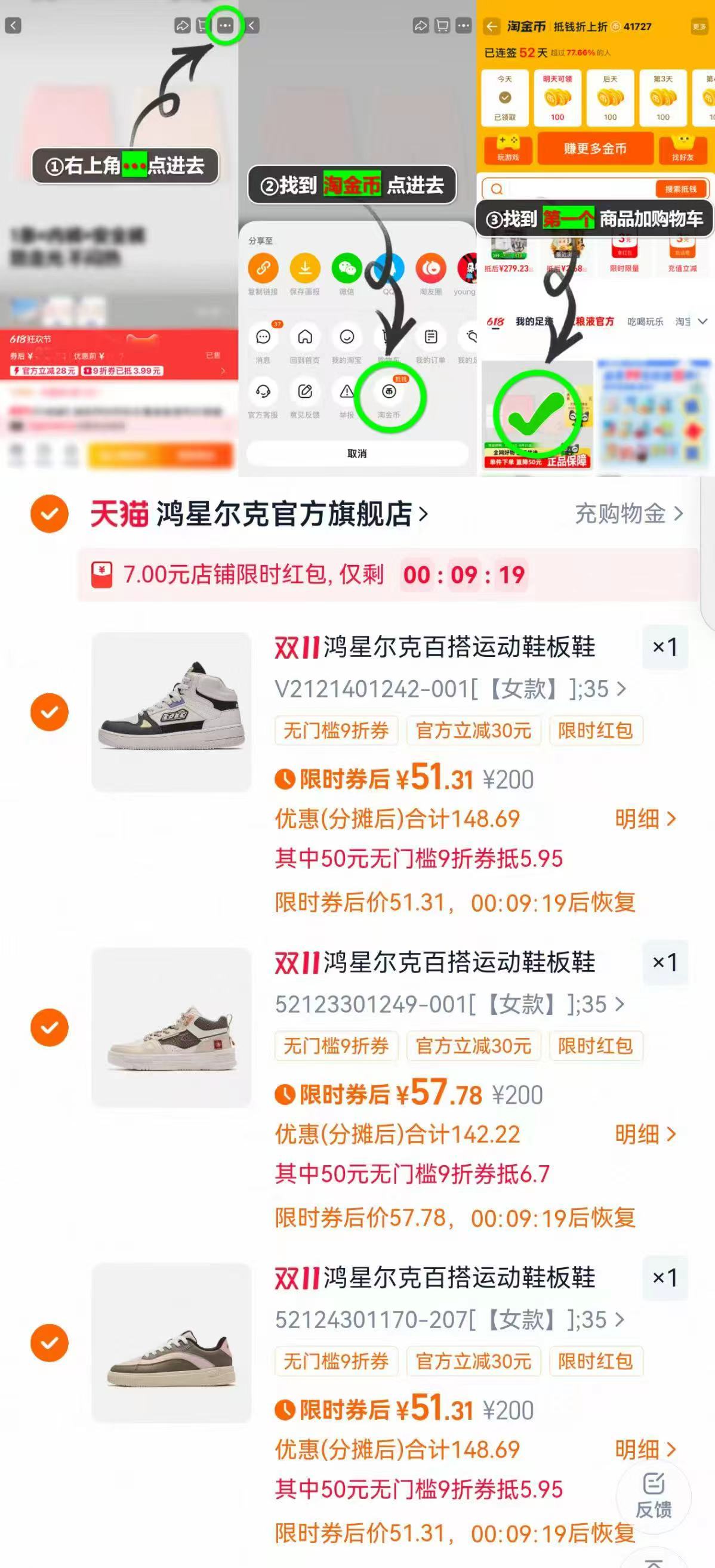Open 淘金币 from the share sheet
The image size is (715, 1568).
(x=390, y=393)
